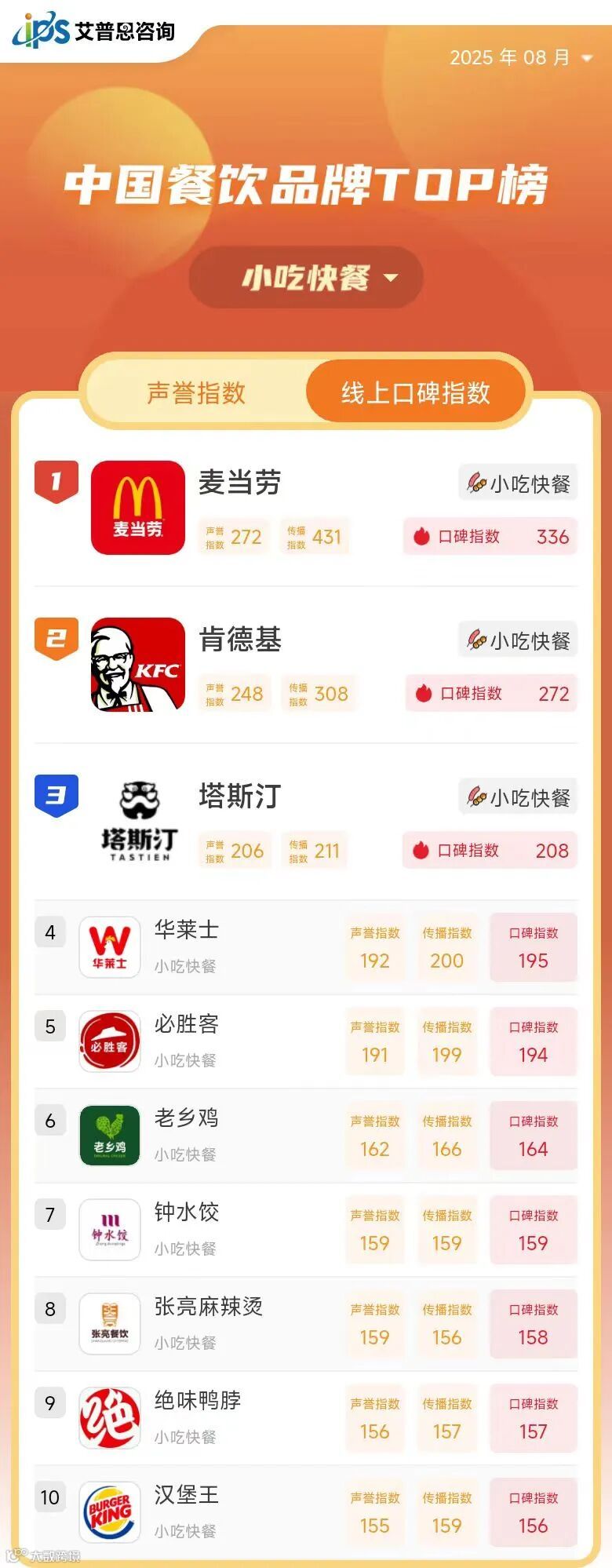
Task: Open the 麦当劳 ranking entry
Action: tap(306, 508)
